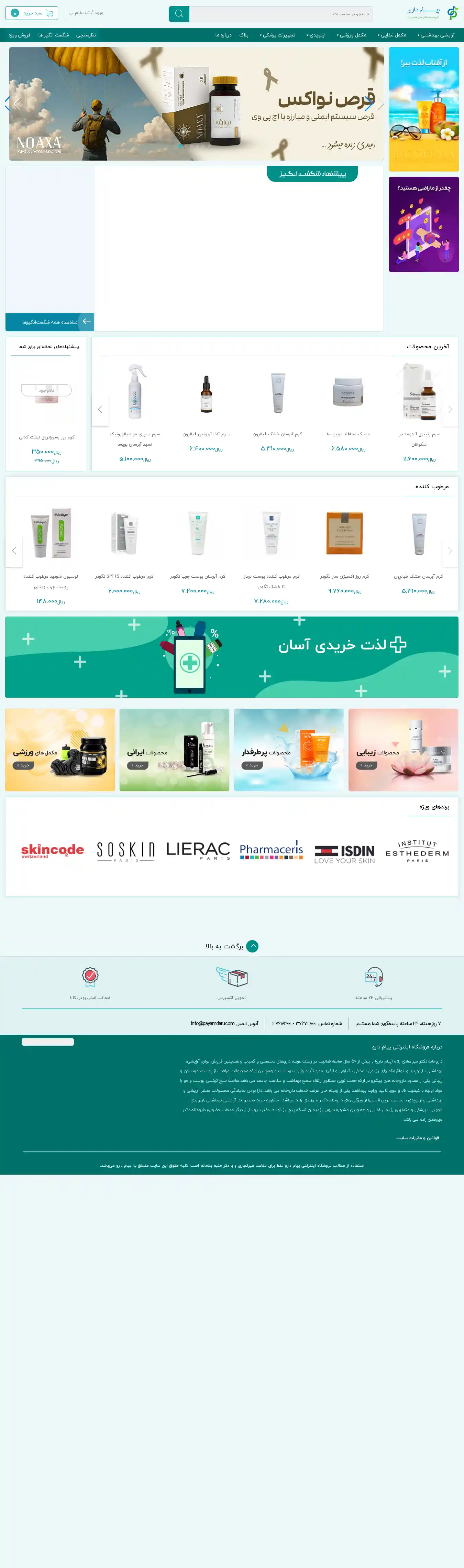This screenshot has width=464, height=1568.
Task: Tap برگشت به بالا to return to the top
Action: tap(232, 946)
